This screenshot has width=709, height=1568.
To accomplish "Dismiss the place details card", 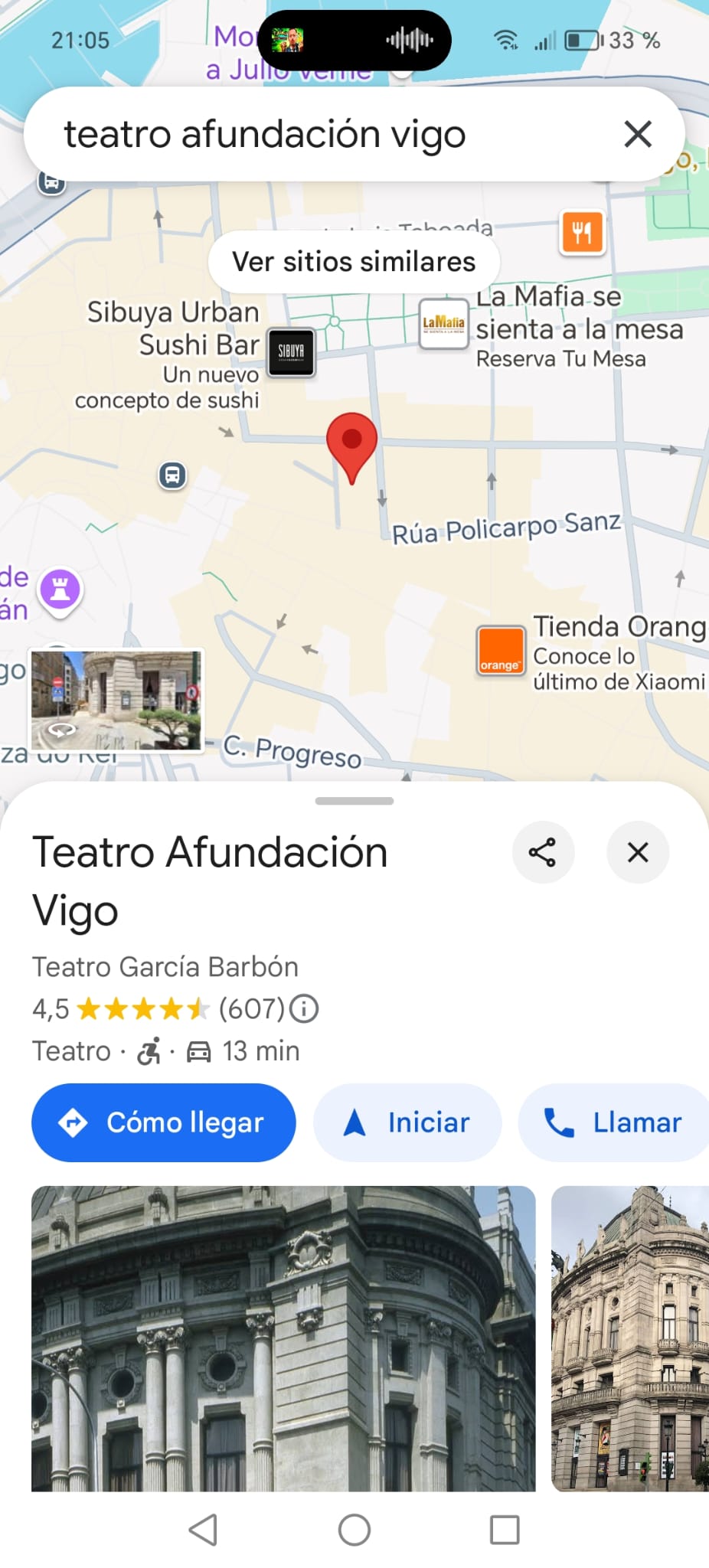I will [638, 852].
